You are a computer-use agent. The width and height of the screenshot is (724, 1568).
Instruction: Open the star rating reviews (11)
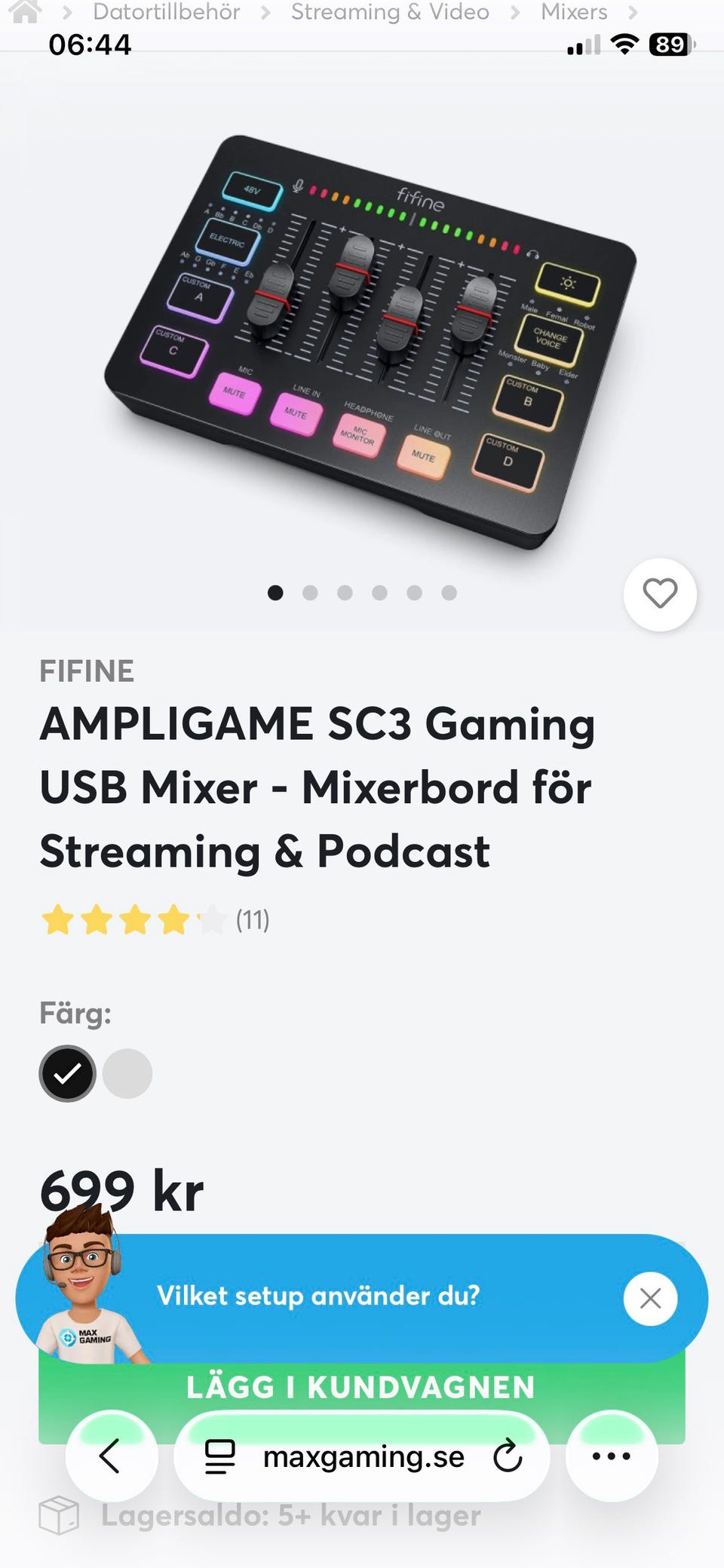tap(155, 920)
